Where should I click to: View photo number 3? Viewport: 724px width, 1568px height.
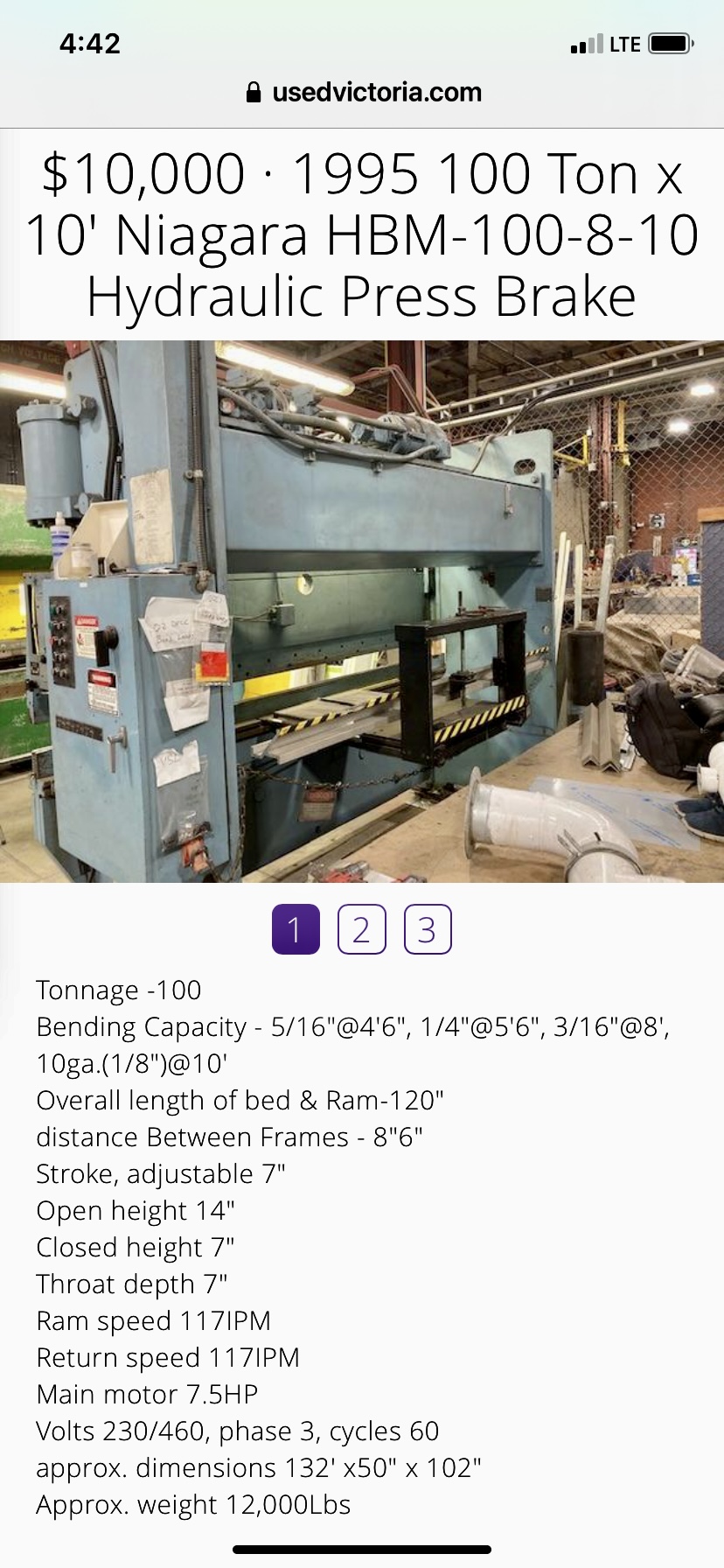428,929
